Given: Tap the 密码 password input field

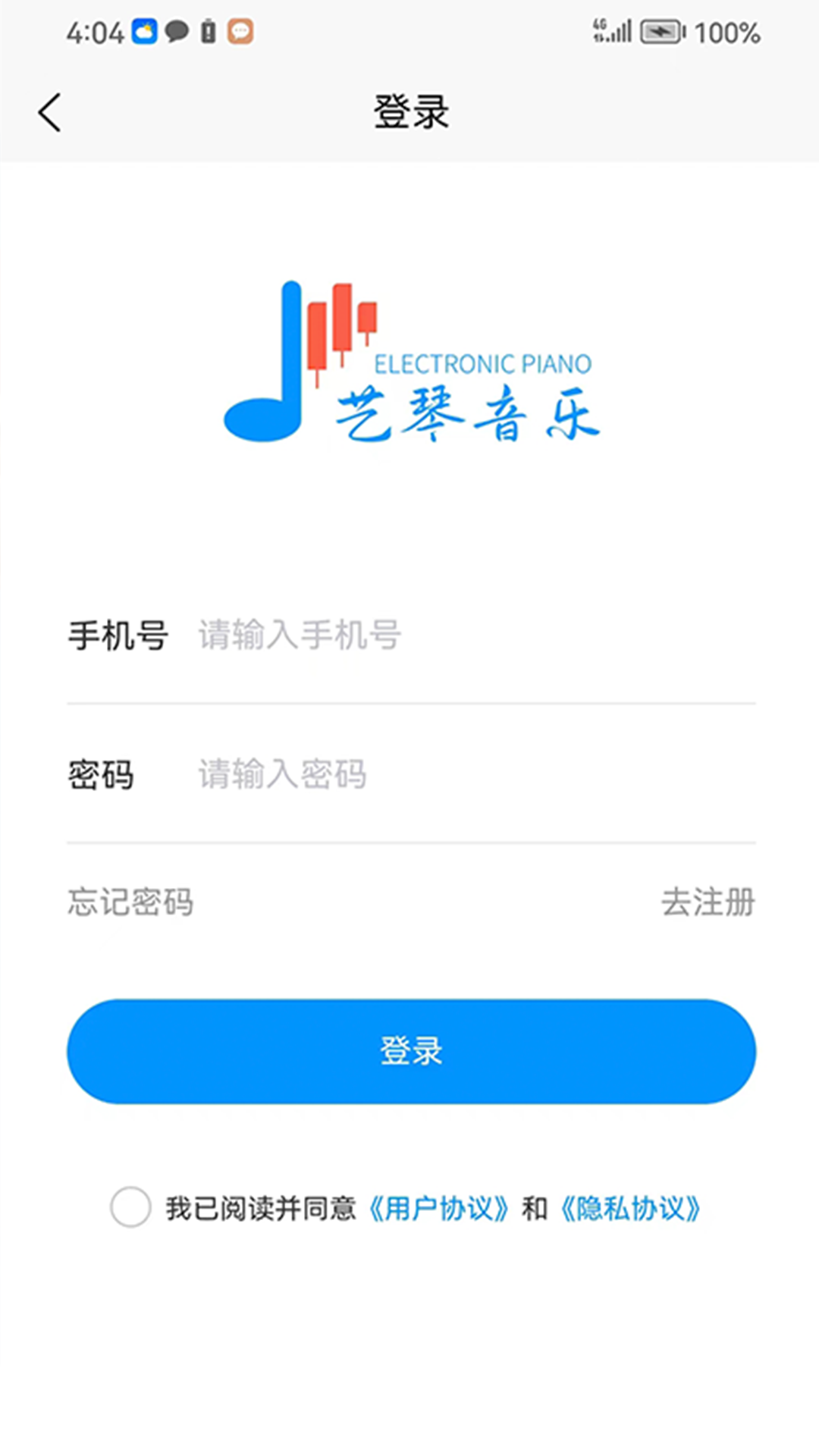Looking at the screenshot, I should click(455, 775).
